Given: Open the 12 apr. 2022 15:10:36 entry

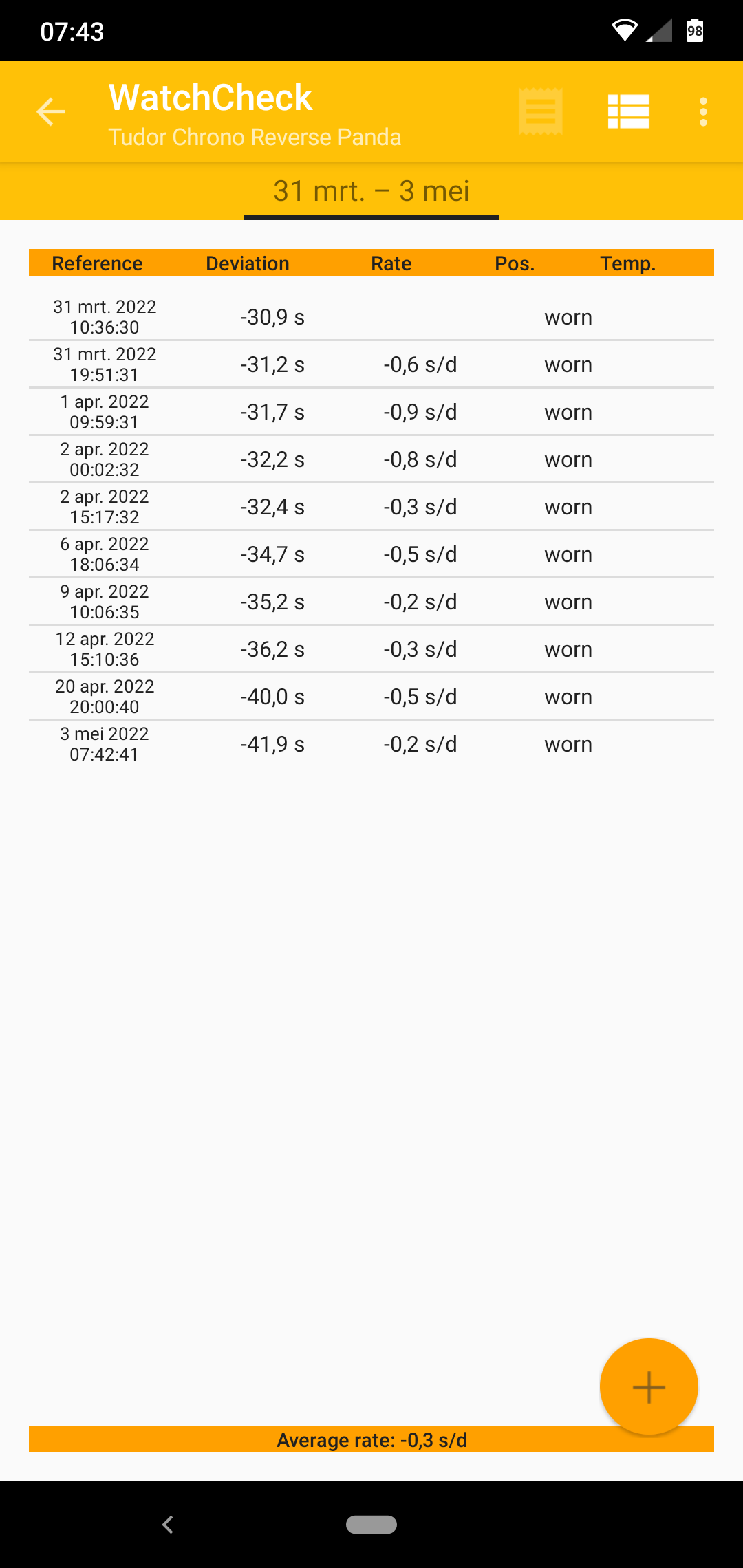Looking at the screenshot, I should click(x=371, y=649).
